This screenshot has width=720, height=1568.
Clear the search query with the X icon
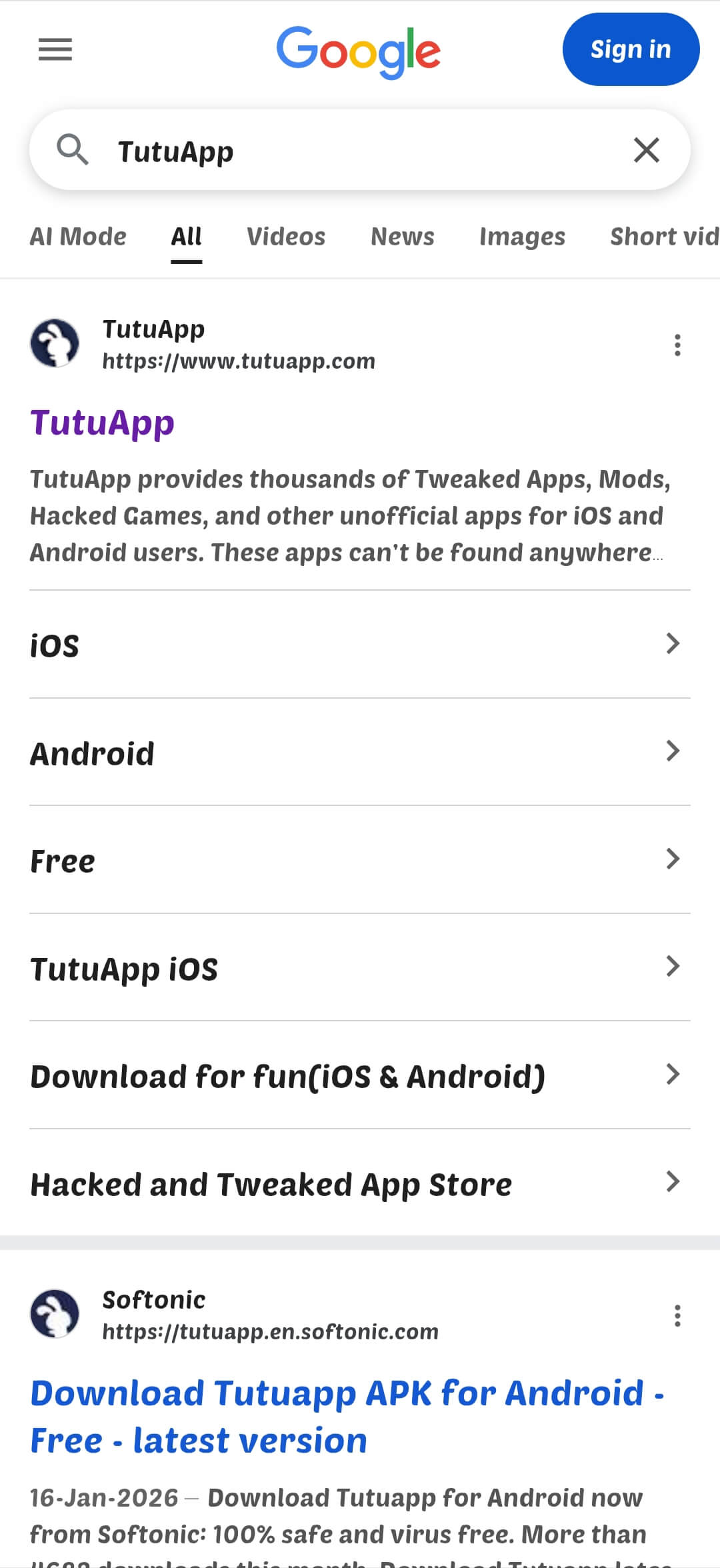[645, 150]
